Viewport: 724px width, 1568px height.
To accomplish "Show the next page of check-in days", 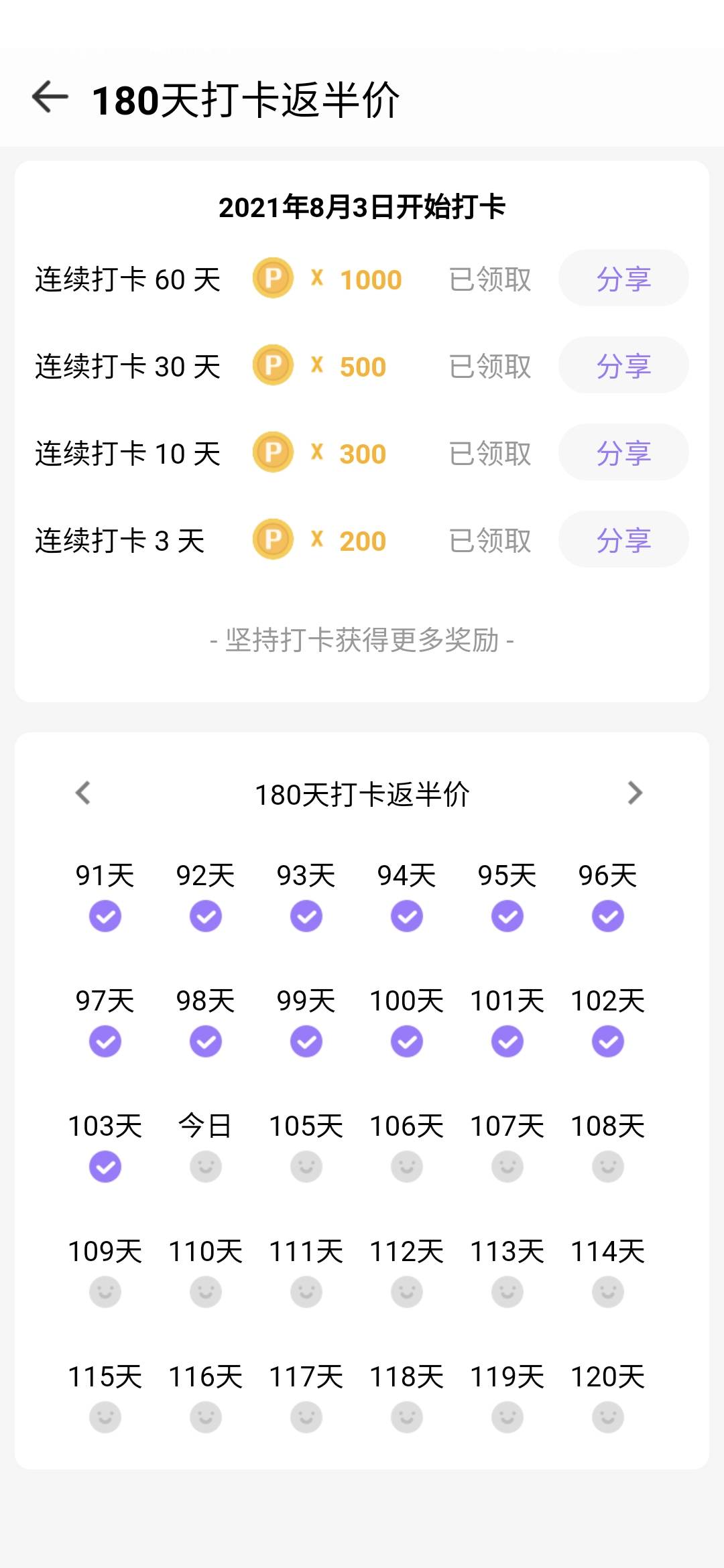I will pyautogui.click(x=634, y=793).
